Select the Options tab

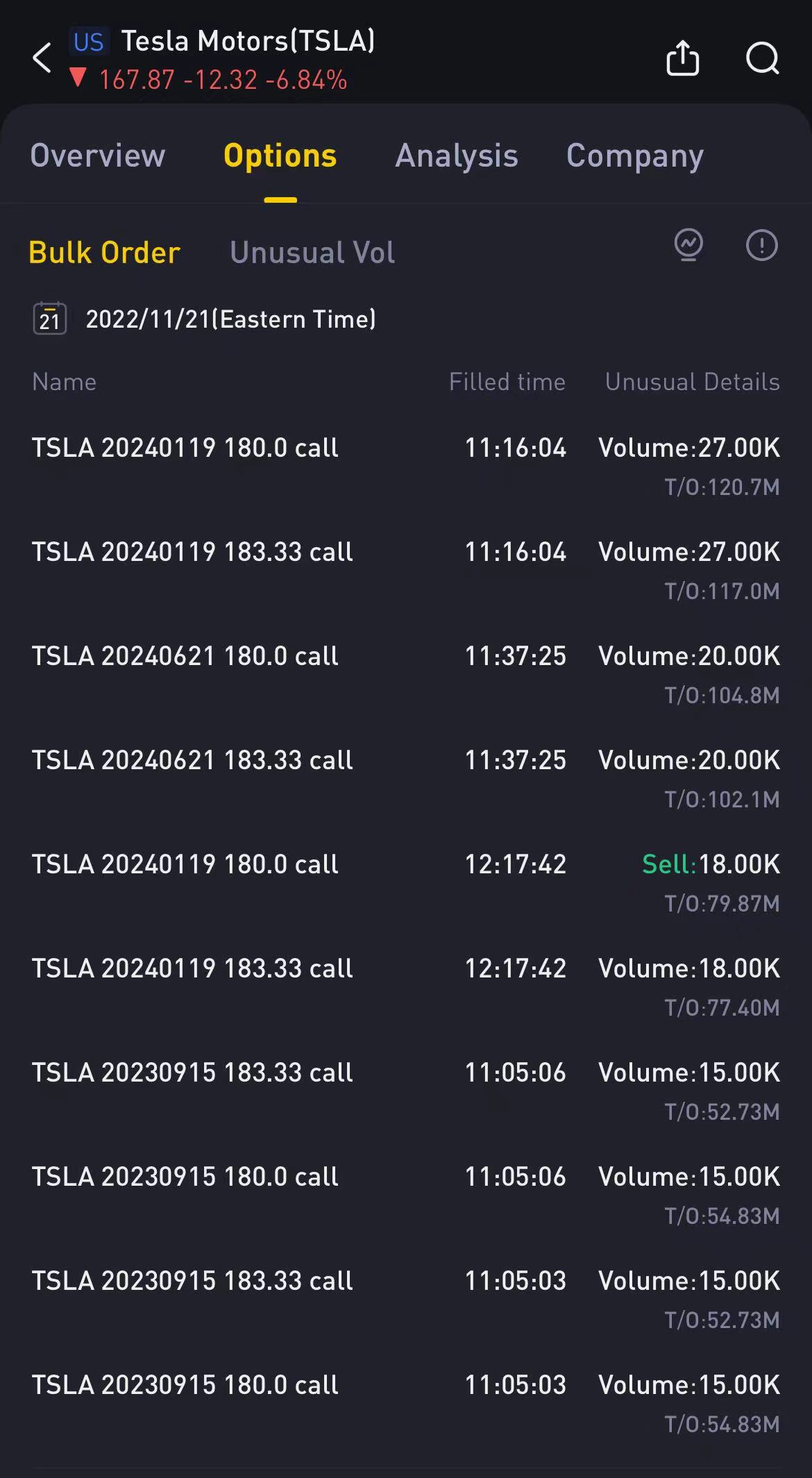click(280, 156)
